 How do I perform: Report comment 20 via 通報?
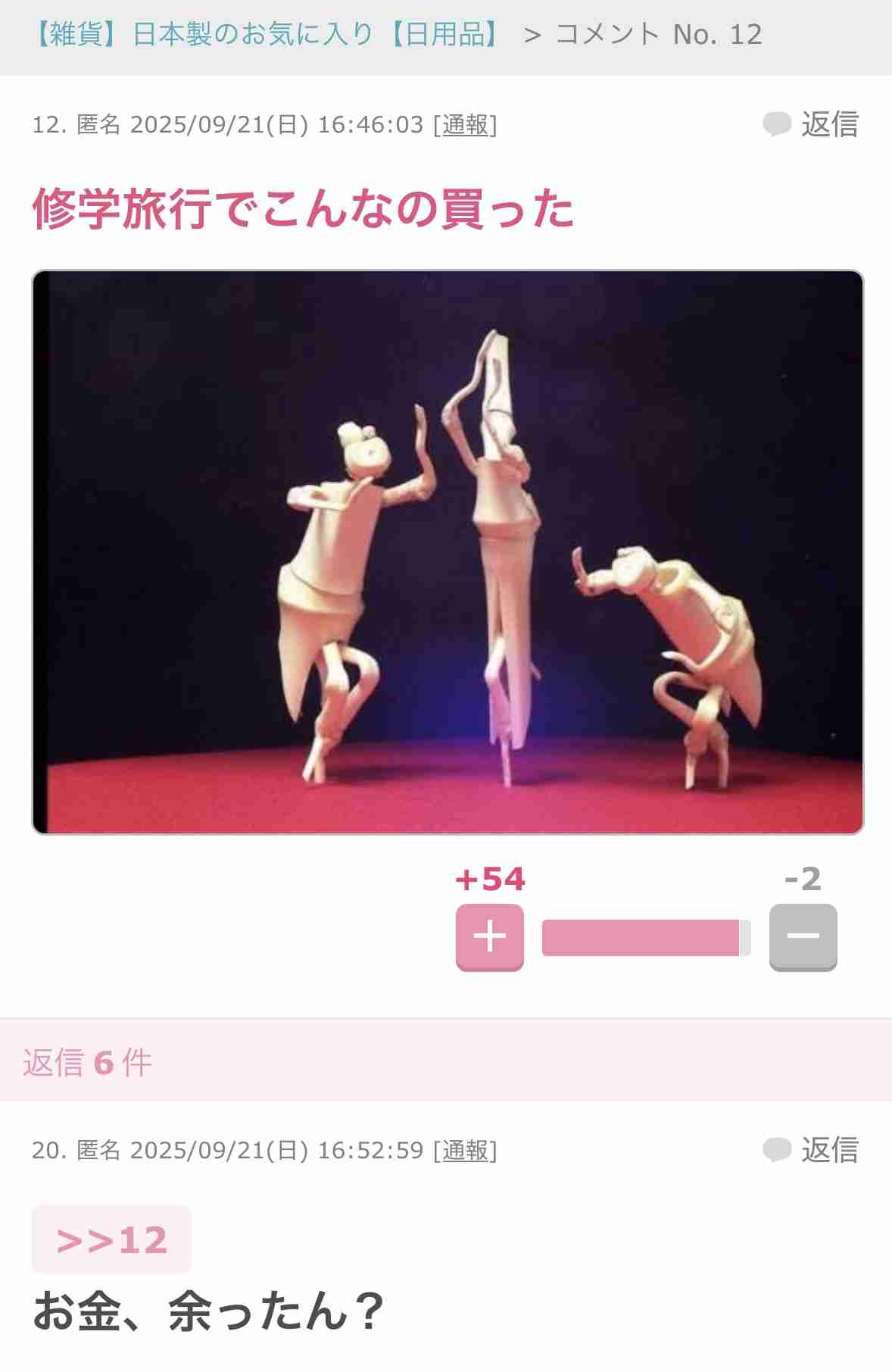click(465, 1151)
